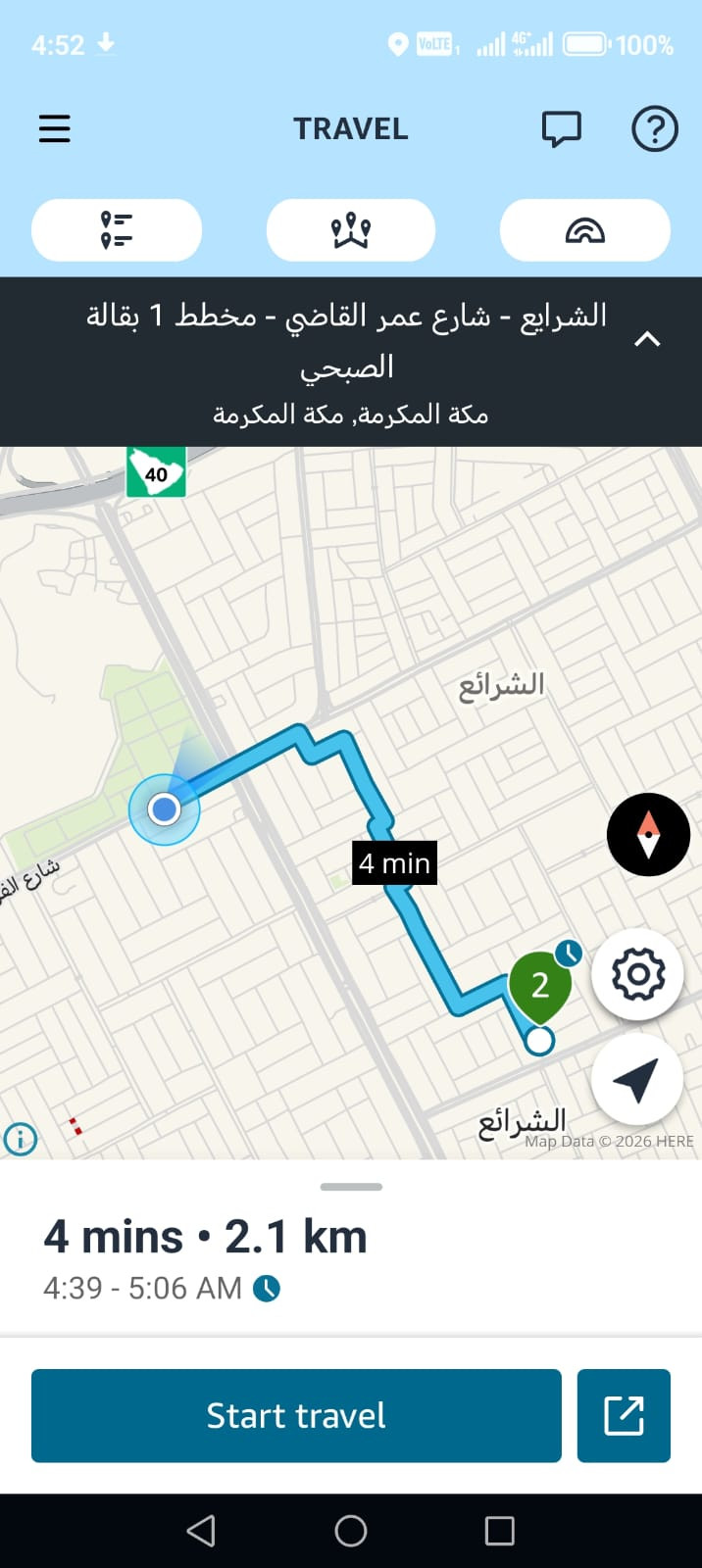This screenshot has width=702, height=1568.
Task: Go back with system back button
Action: (201, 1531)
